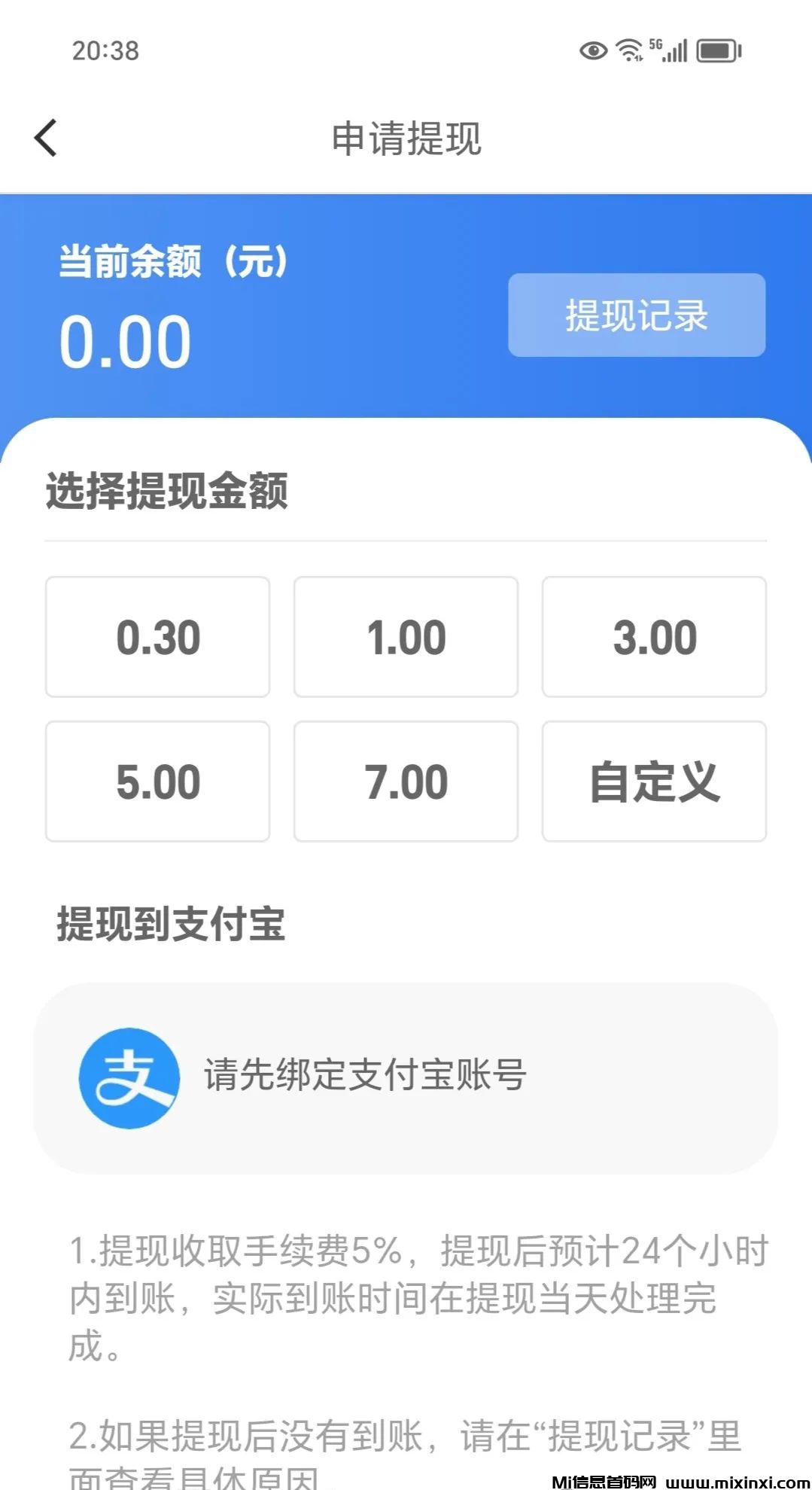The height and width of the screenshot is (1490, 812).
Task: Open 提现记录 withdrawal history
Action: [637, 315]
